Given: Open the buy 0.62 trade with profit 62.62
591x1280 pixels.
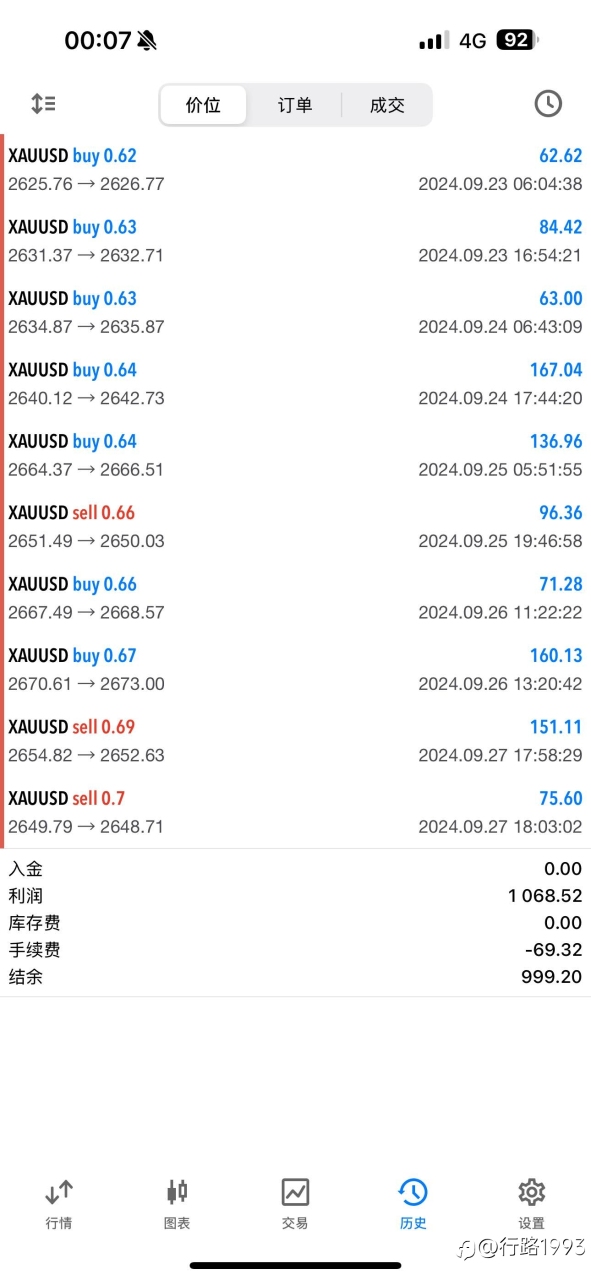Looking at the screenshot, I should [295, 170].
